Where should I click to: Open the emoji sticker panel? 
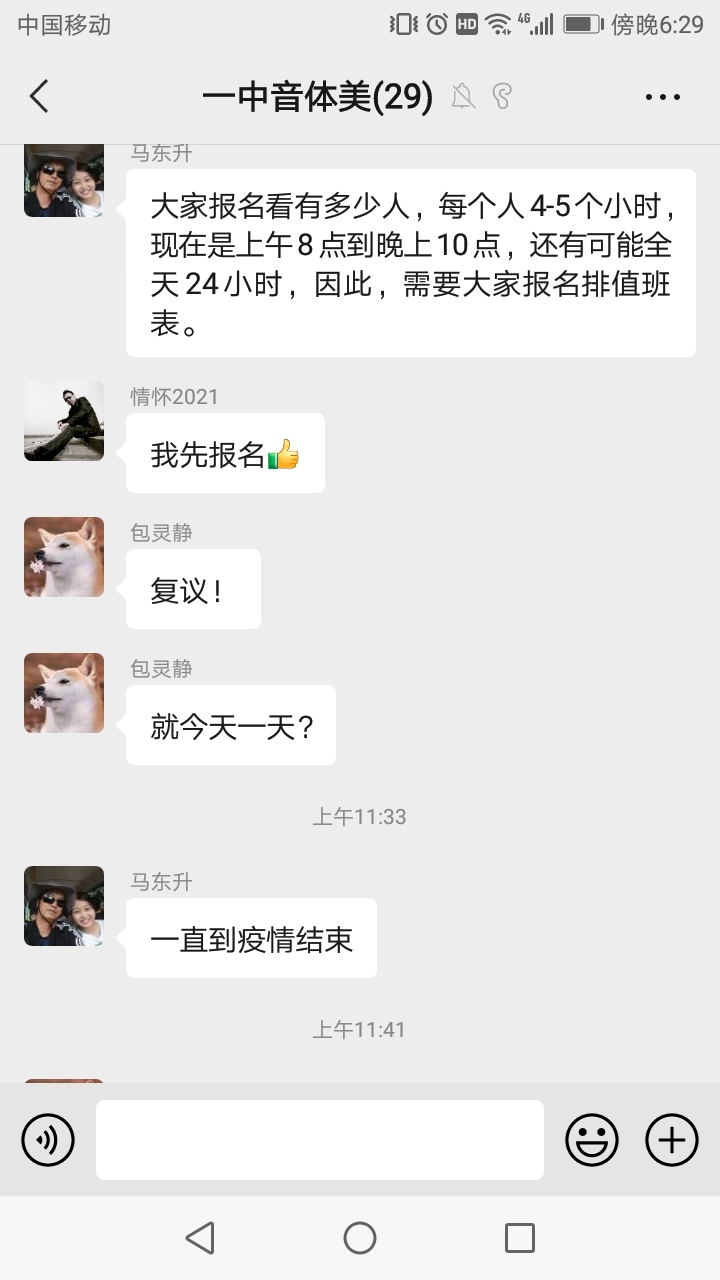(592, 1140)
